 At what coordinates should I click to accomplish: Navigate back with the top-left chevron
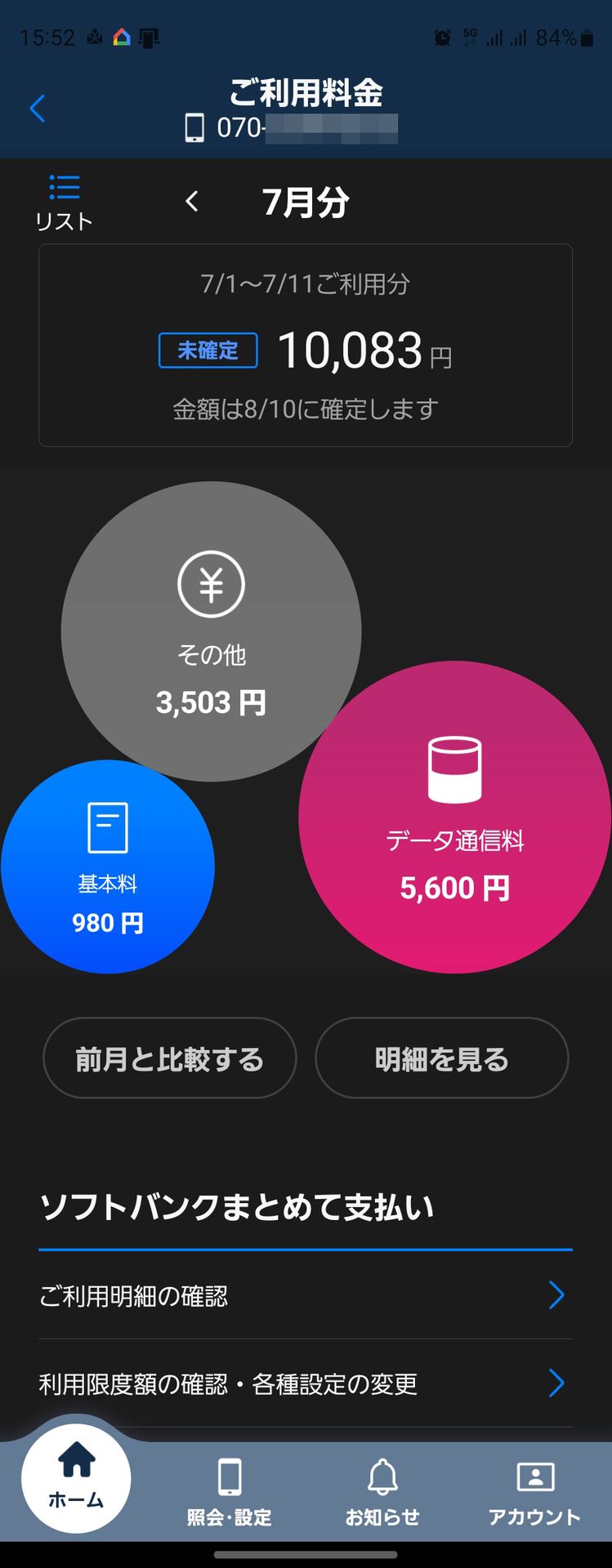(x=36, y=108)
